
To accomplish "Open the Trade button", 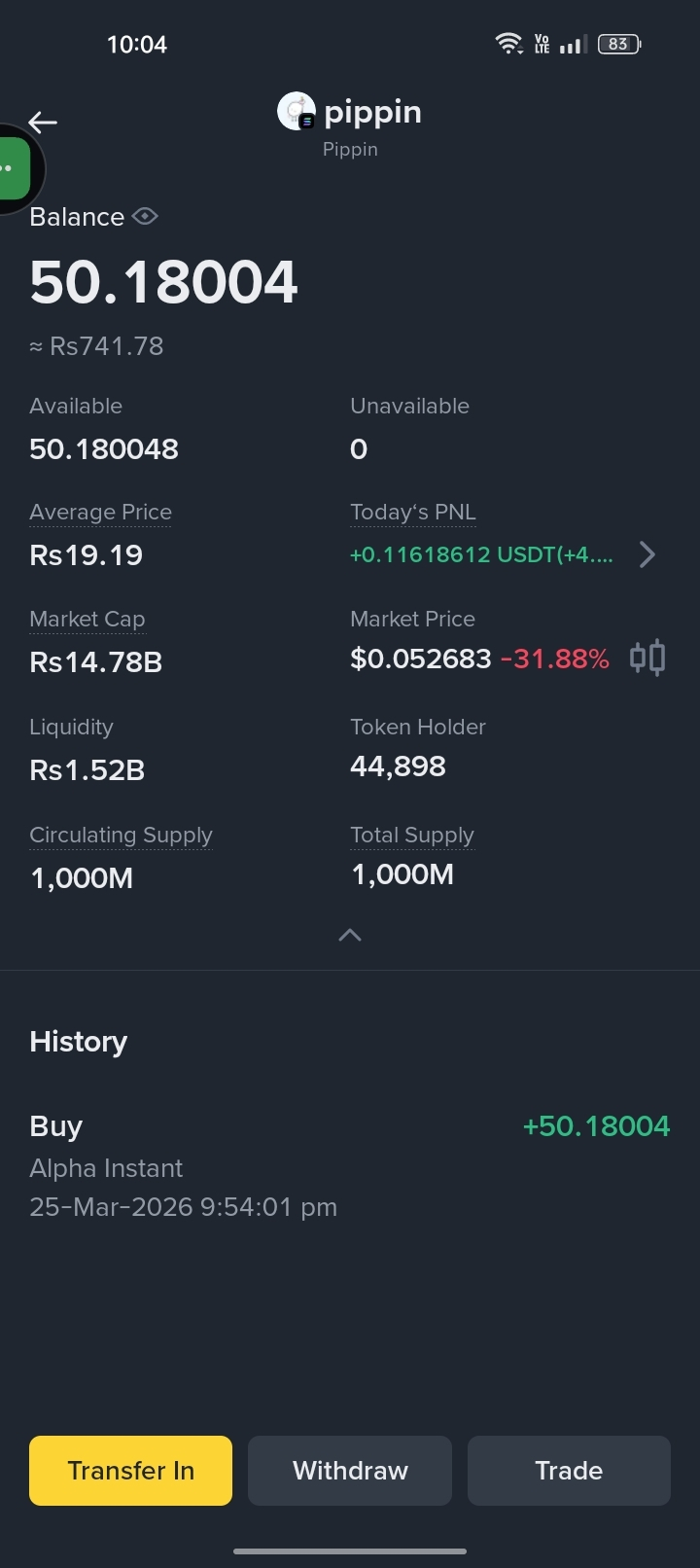I will click(569, 1471).
